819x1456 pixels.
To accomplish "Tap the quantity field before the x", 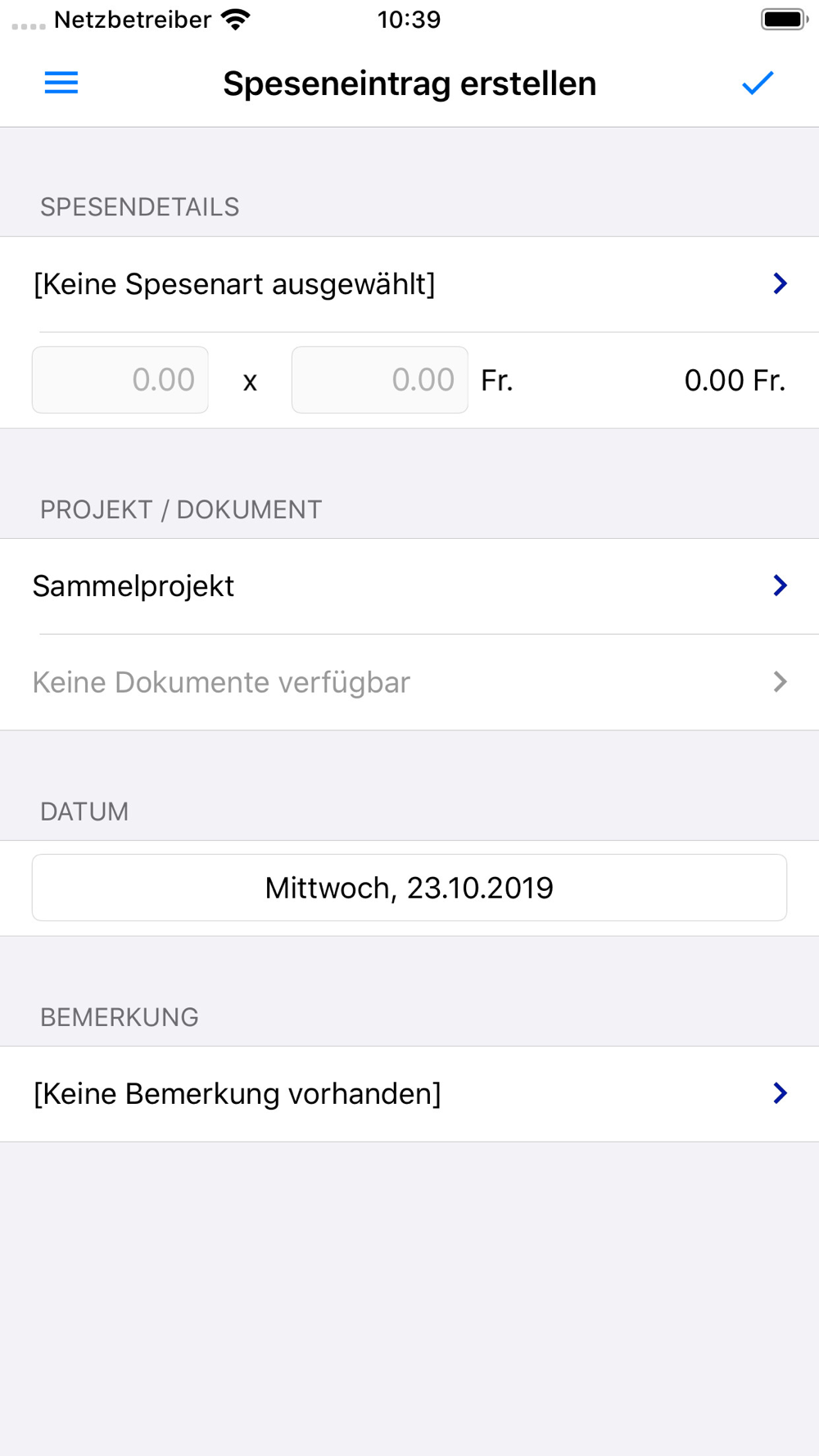I will [120, 380].
